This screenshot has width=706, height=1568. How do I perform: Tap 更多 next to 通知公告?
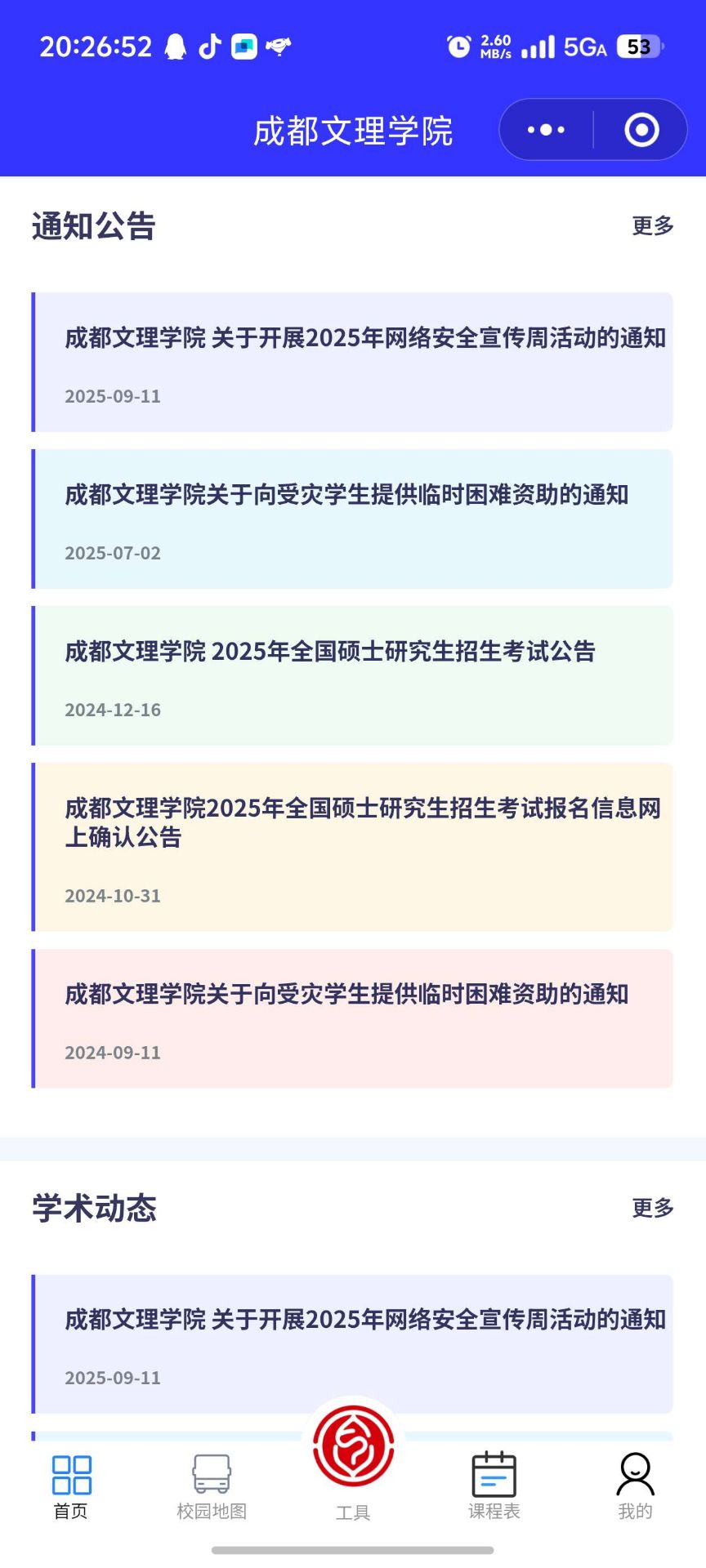[652, 226]
